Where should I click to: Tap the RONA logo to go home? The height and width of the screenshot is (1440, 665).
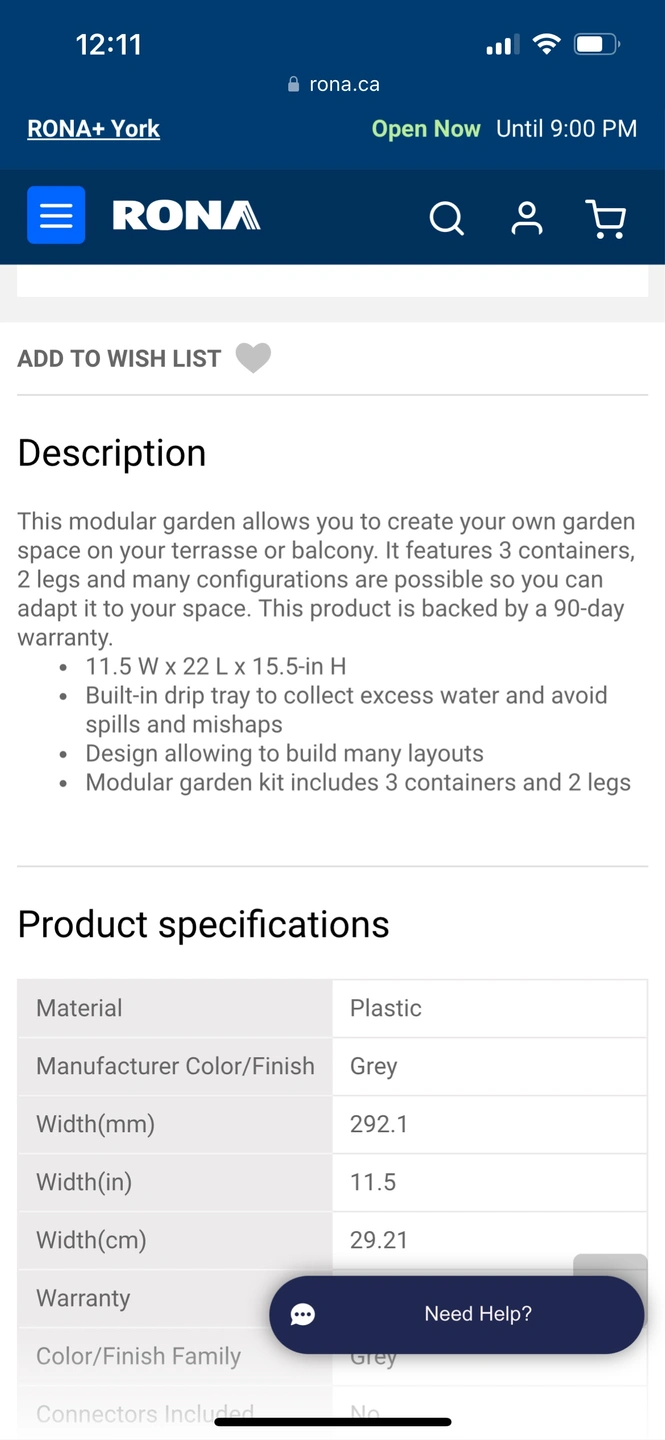(187, 216)
